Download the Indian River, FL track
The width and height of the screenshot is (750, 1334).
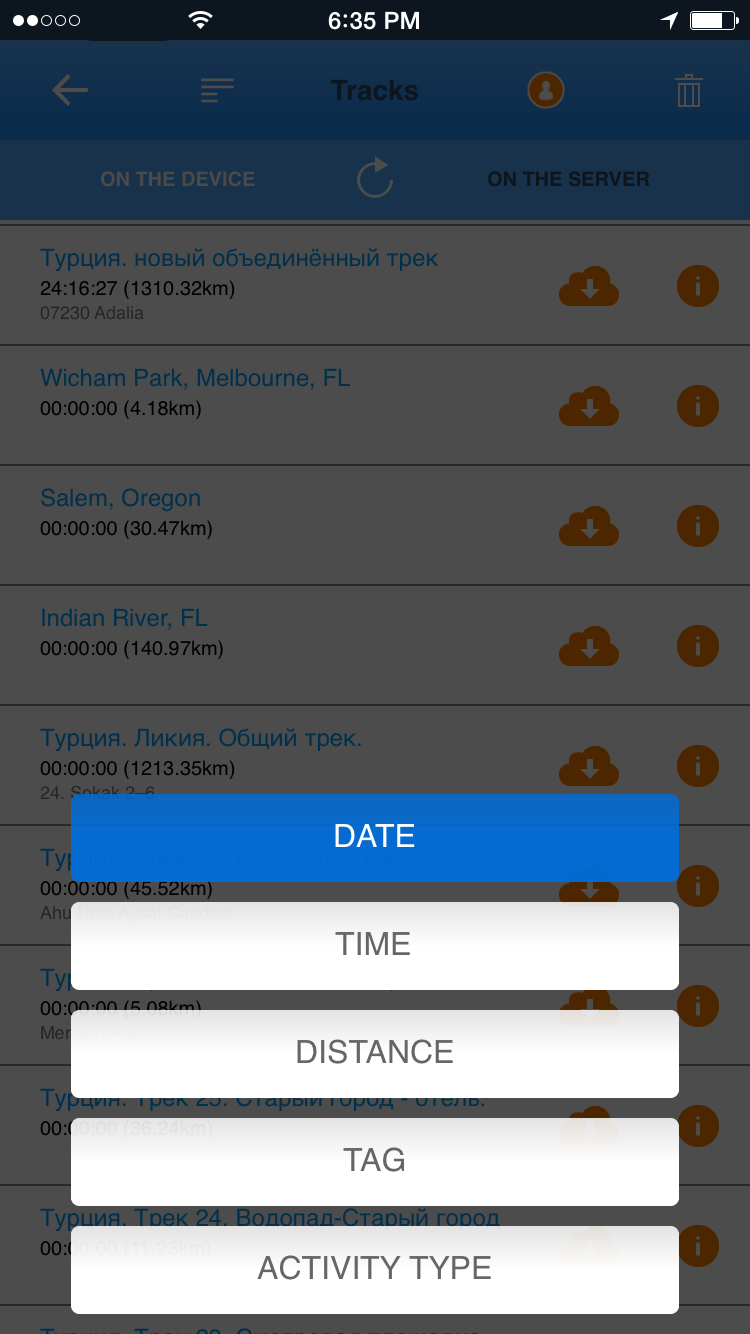[589, 646]
